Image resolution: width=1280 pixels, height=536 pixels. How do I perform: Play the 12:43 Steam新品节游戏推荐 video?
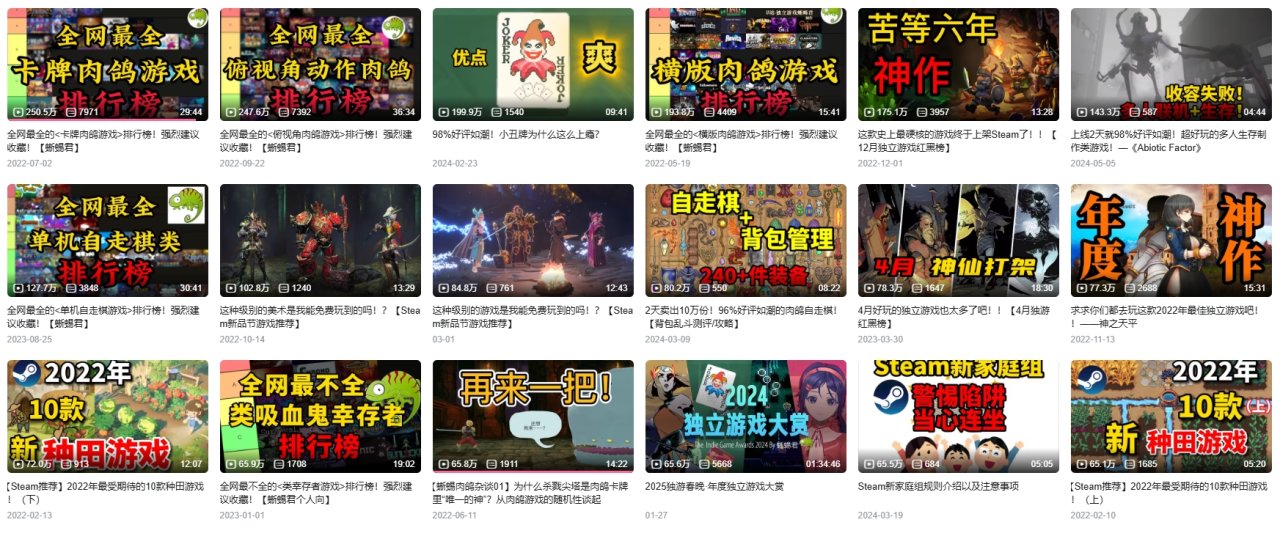click(x=533, y=240)
